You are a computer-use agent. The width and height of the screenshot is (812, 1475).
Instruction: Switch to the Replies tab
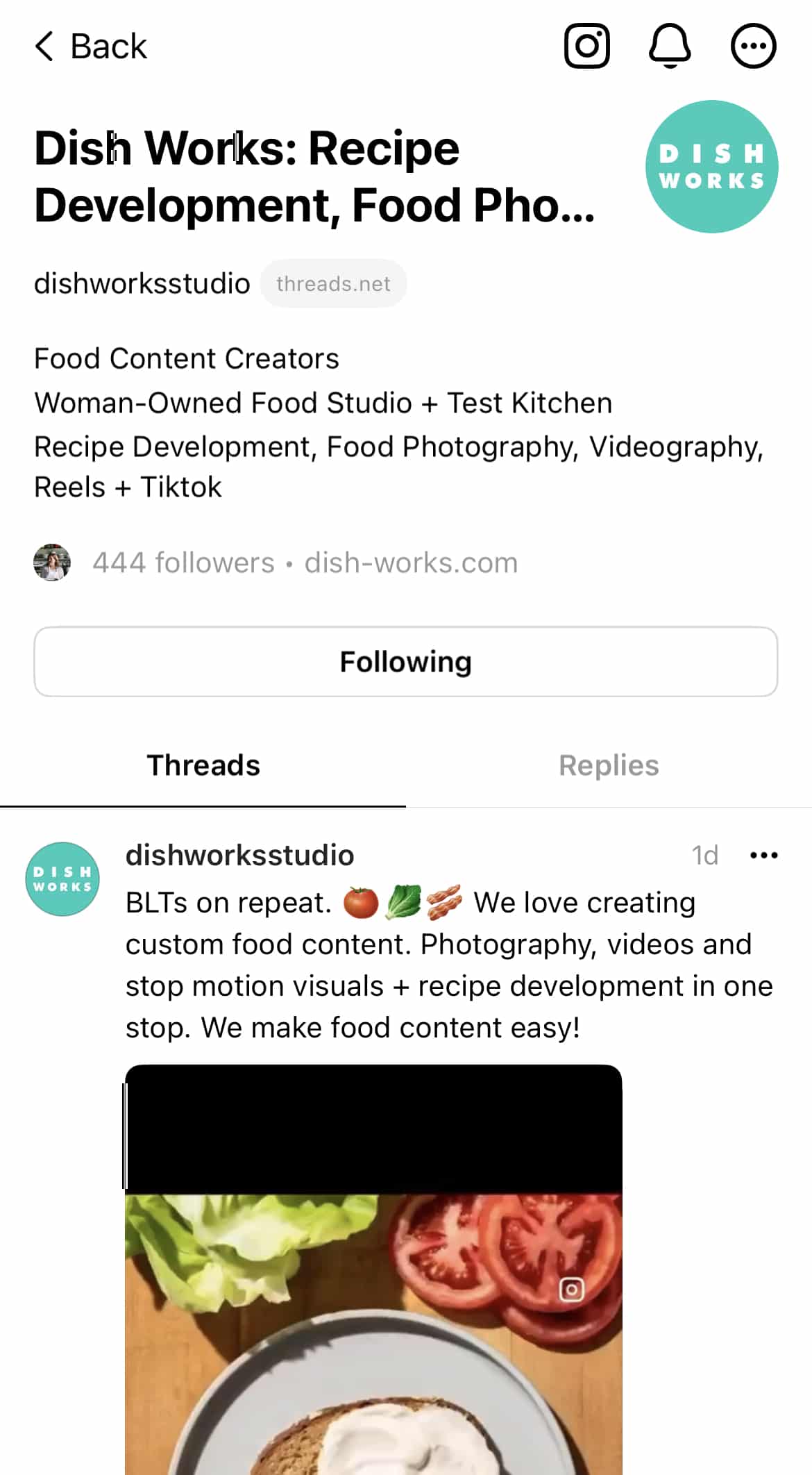coord(609,765)
